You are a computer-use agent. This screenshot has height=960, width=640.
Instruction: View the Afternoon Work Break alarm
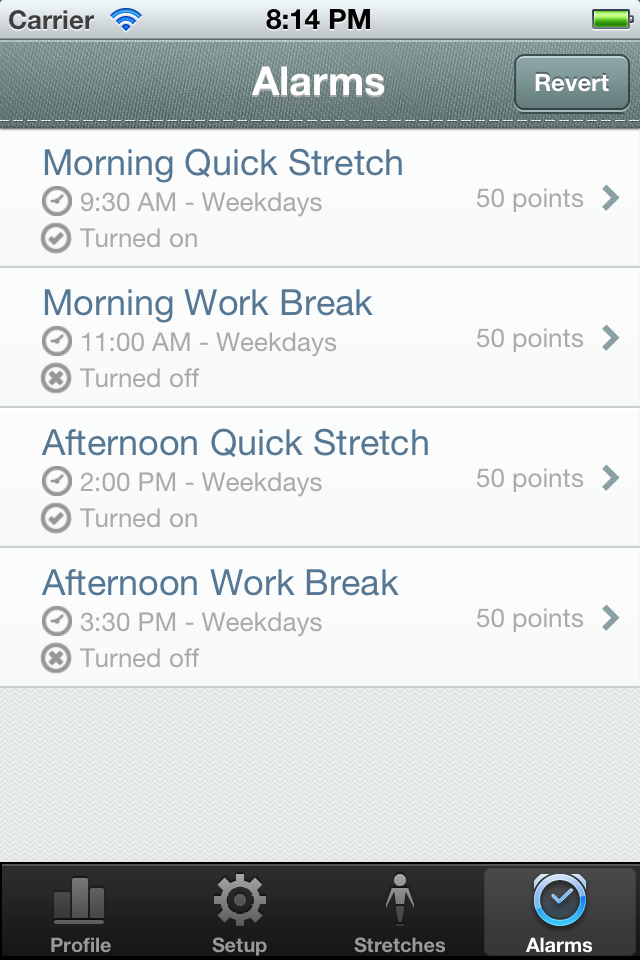point(320,618)
